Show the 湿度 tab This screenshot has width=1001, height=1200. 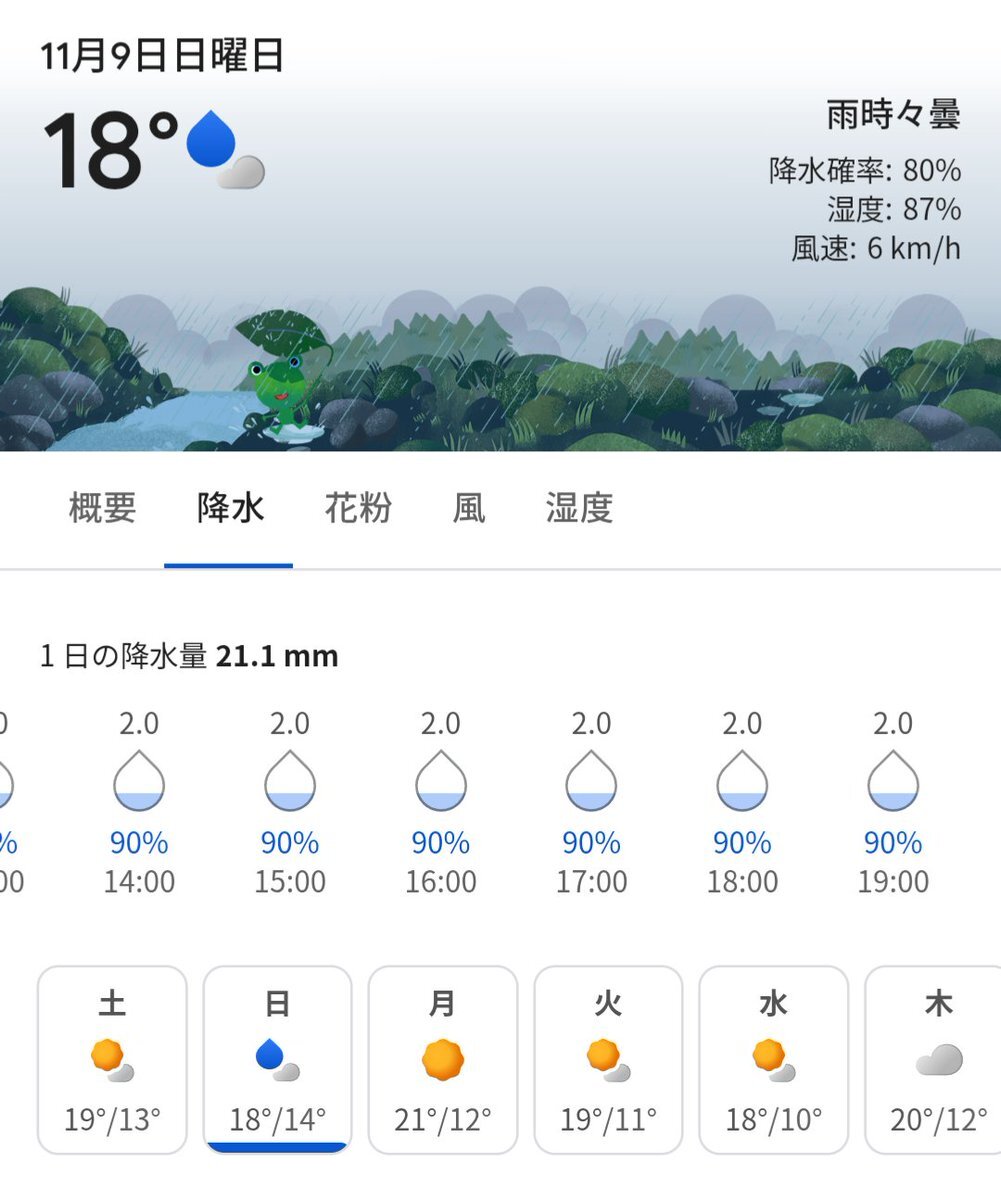[x=579, y=509]
